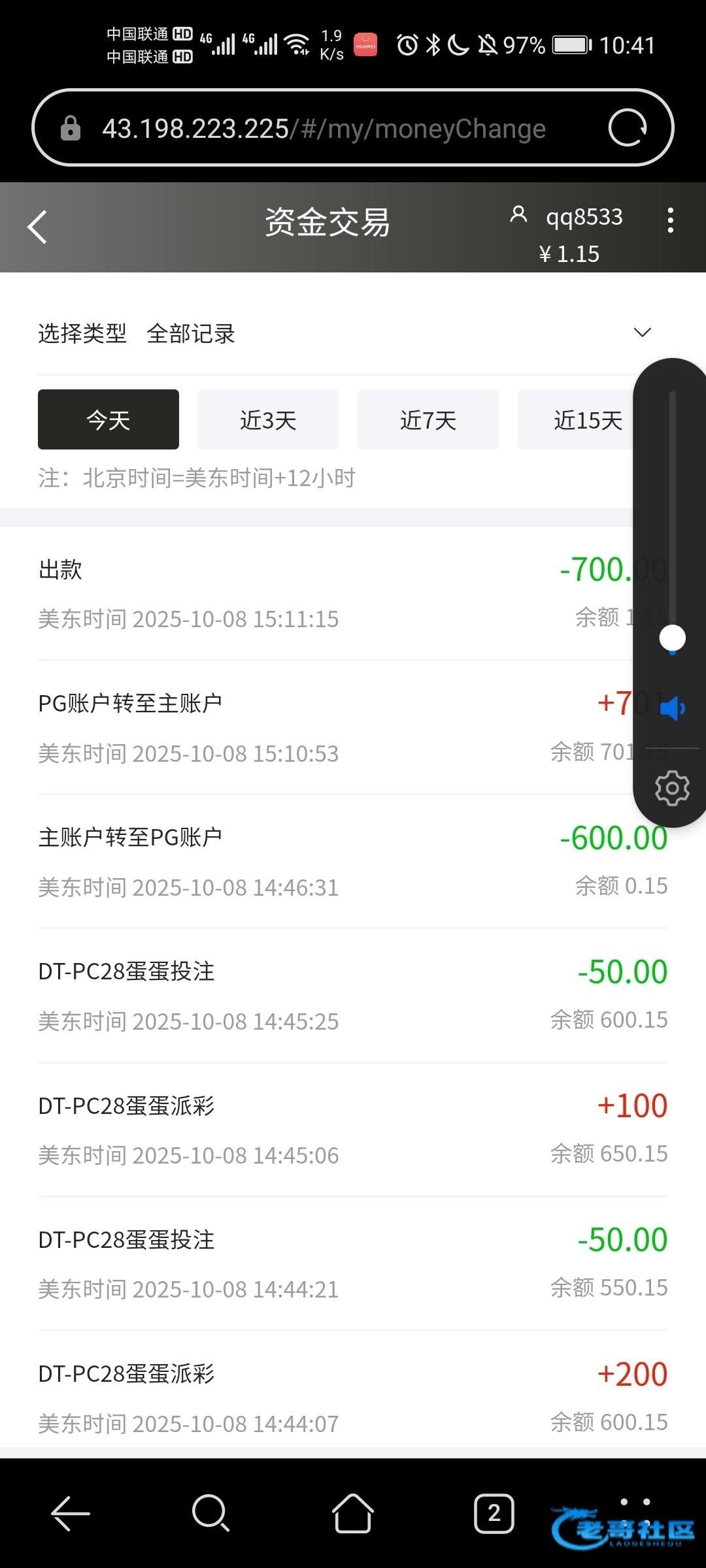This screenshot has height=1568, width=706.
Task: Go back from the 资金交易 page
Action: pos(38,227)
